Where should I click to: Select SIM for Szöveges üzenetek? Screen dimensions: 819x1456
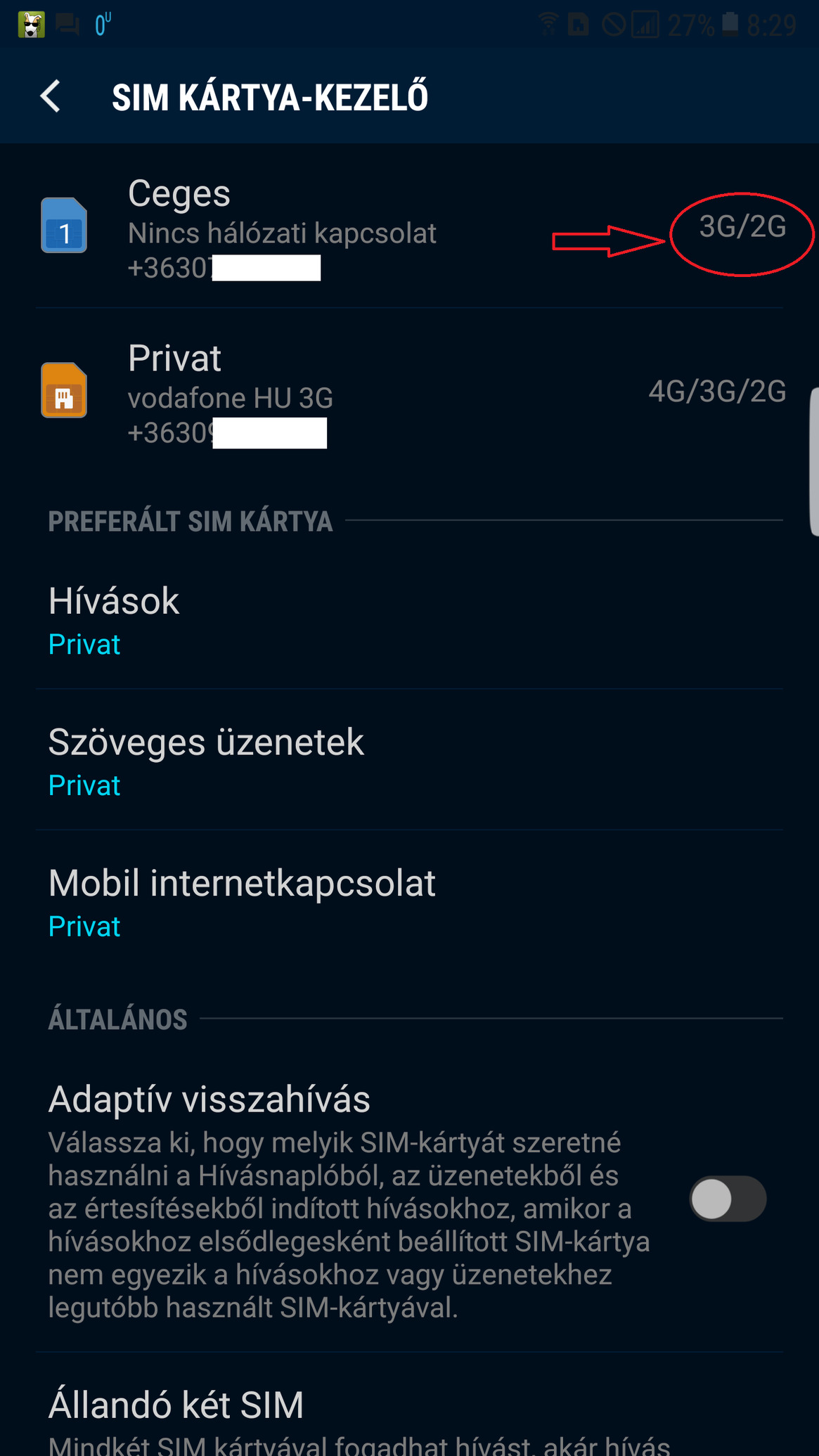[x=409, y=761]
